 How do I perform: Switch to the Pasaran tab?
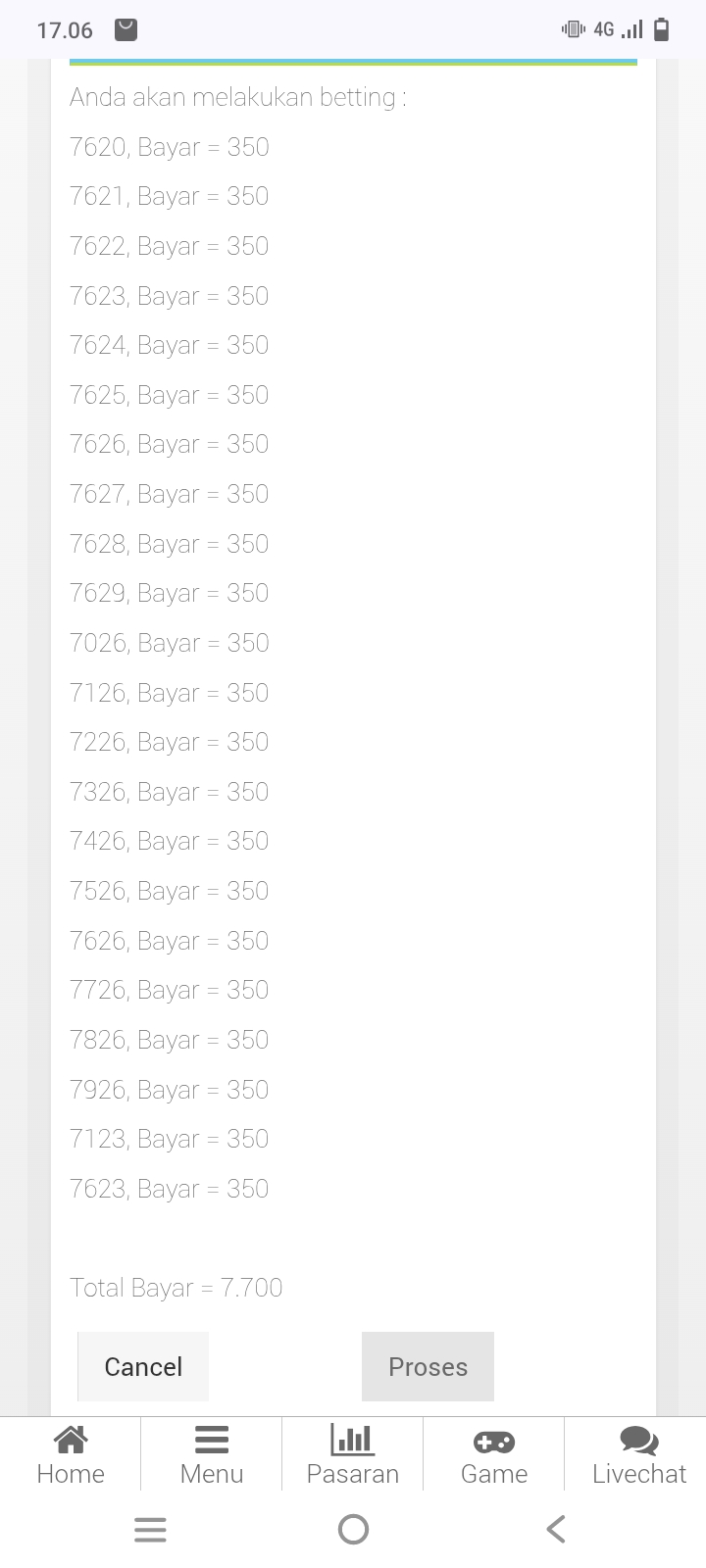point(353,1455)
